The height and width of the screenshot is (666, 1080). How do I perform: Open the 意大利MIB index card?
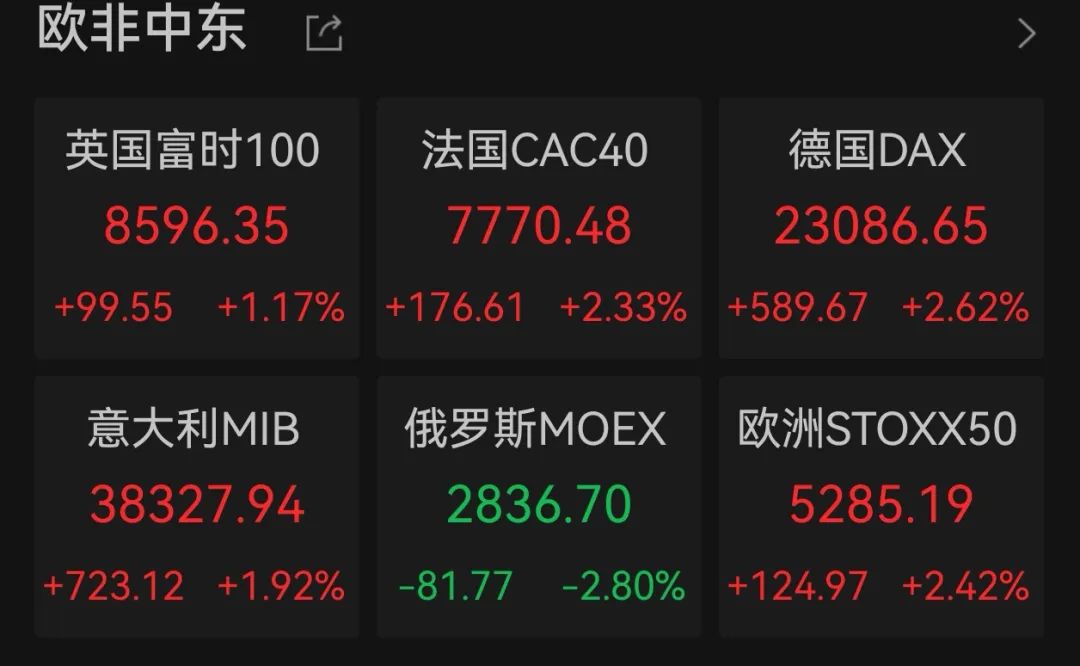(197, 506)
